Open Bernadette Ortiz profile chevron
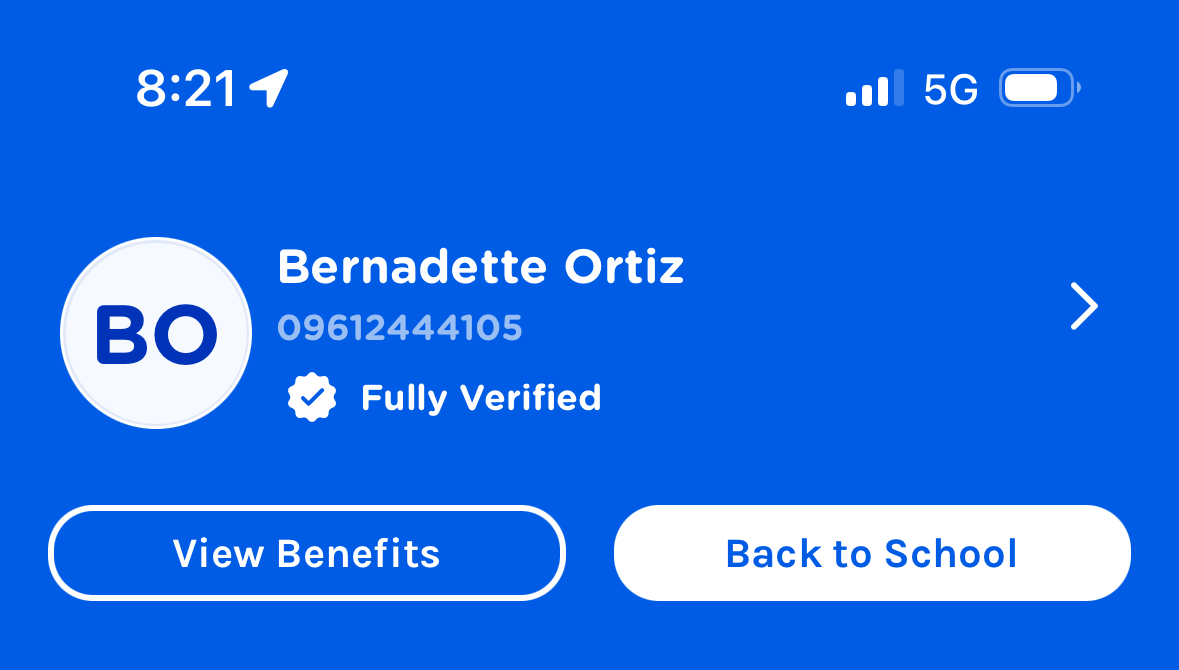This screenshot has width=1179, height=670. (1084, 306)
